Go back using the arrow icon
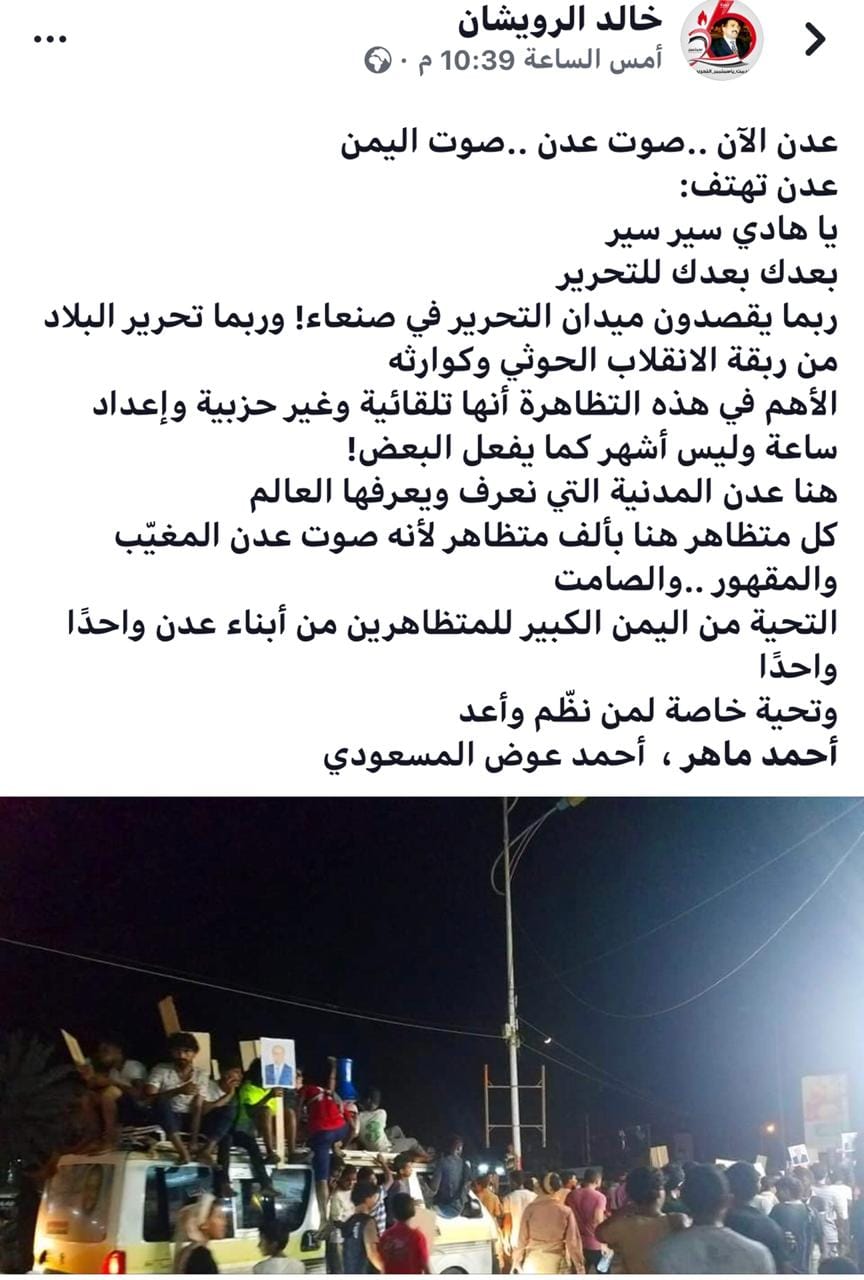 (x=815, y=40)
